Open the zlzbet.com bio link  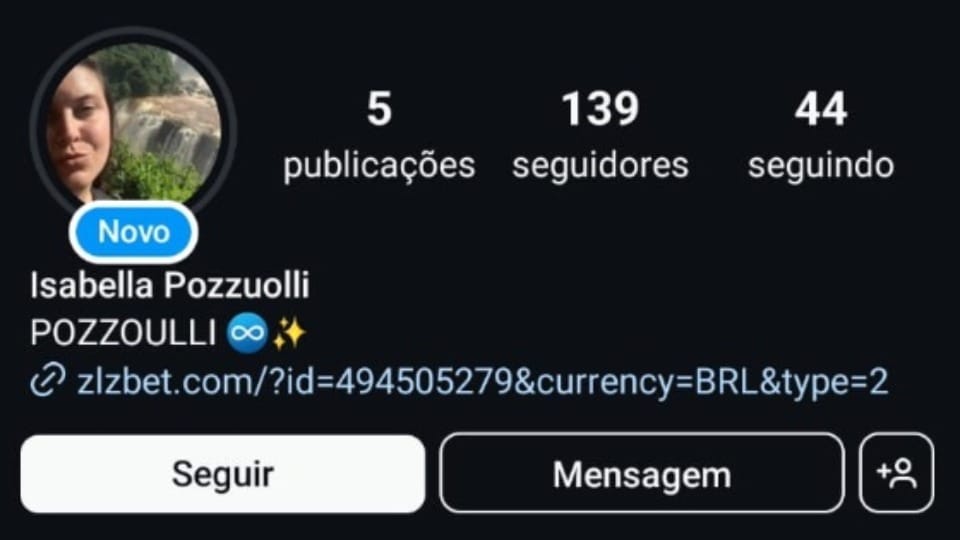coord(482,381)
